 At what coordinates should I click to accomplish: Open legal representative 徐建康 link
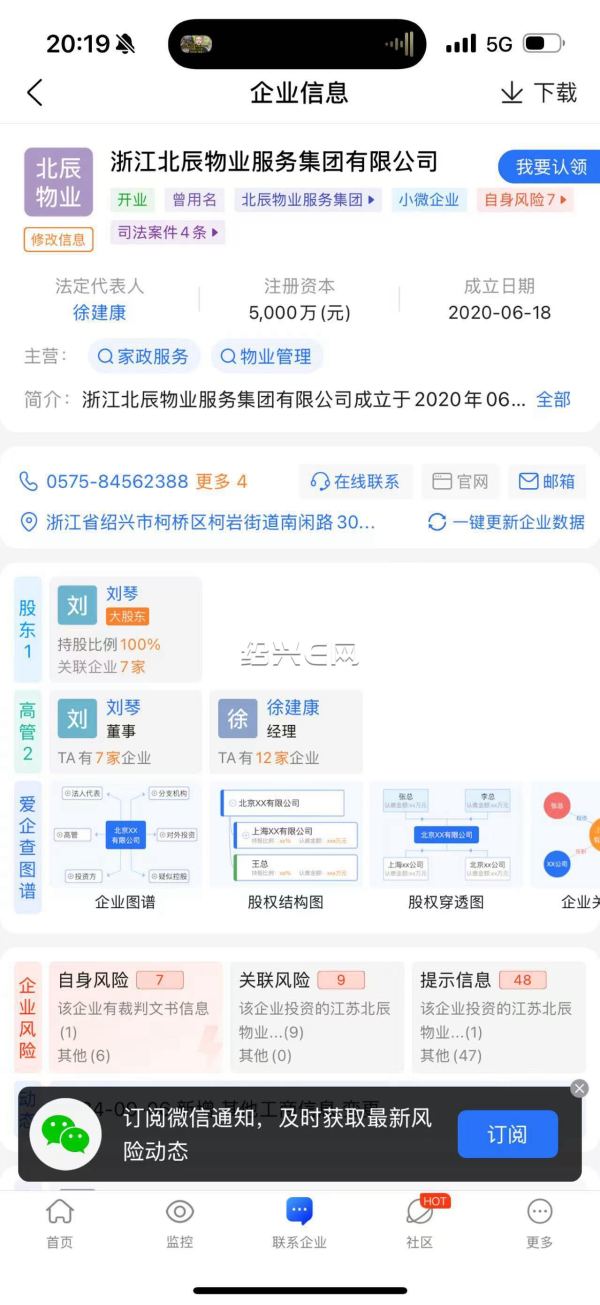tap(99, 312)
